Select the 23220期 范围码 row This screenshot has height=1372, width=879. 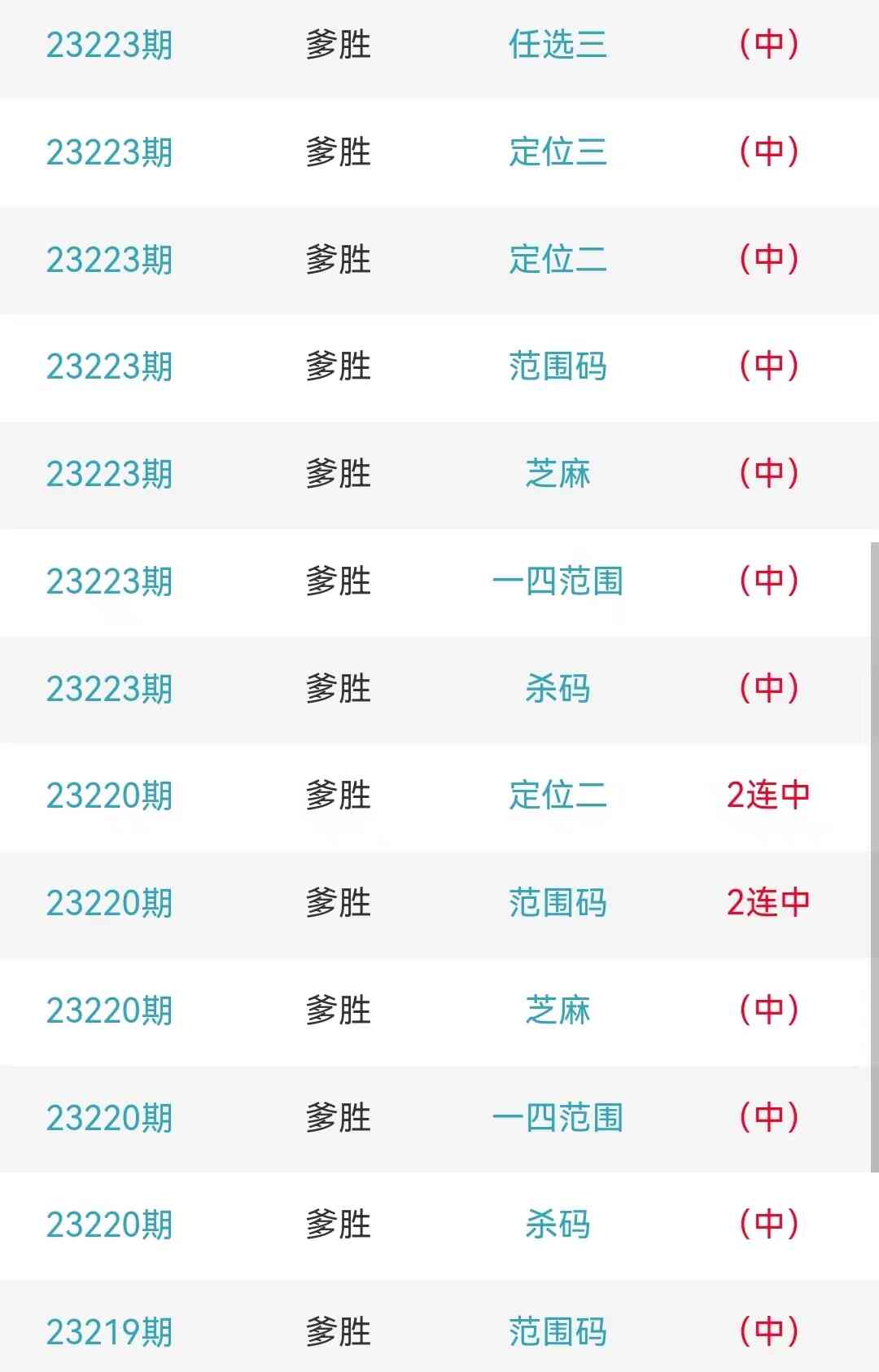coord(558,903)
